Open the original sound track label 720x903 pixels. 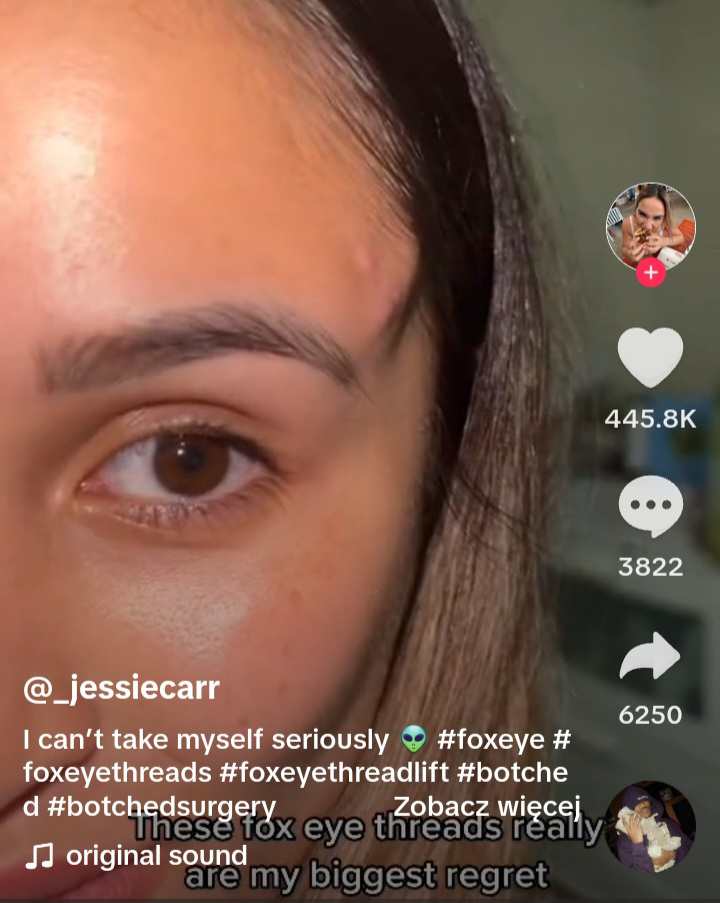point(156,856)
